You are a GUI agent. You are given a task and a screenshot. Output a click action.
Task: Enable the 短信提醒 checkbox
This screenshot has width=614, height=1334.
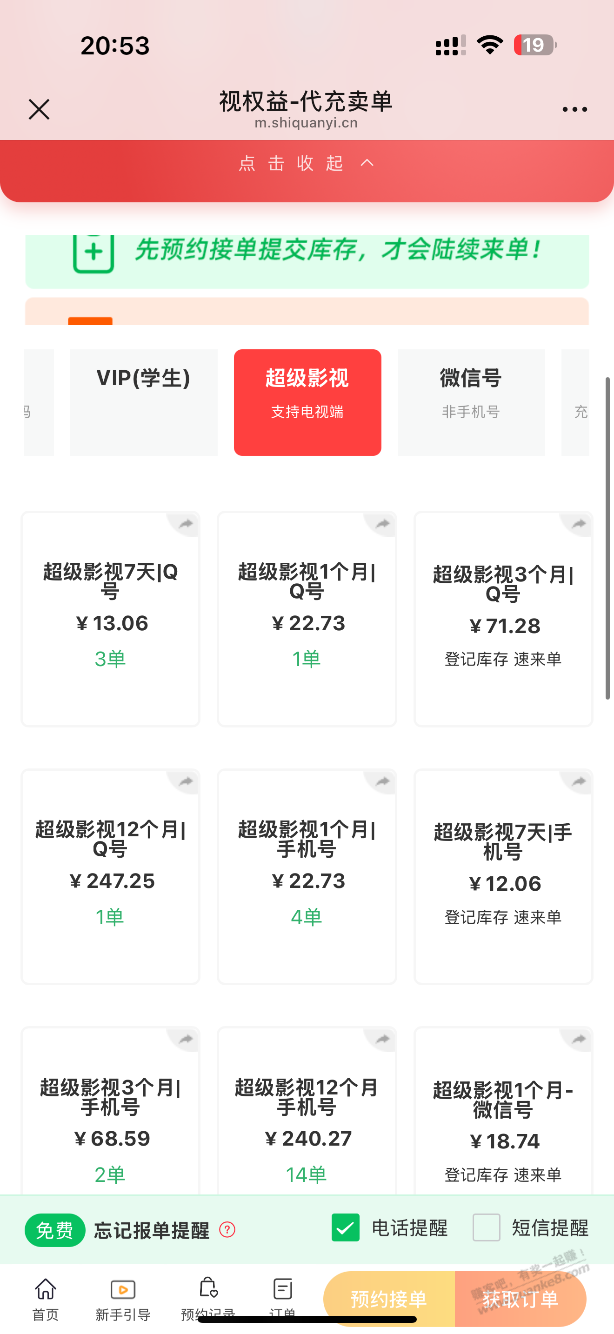(x=487, y=1228)
